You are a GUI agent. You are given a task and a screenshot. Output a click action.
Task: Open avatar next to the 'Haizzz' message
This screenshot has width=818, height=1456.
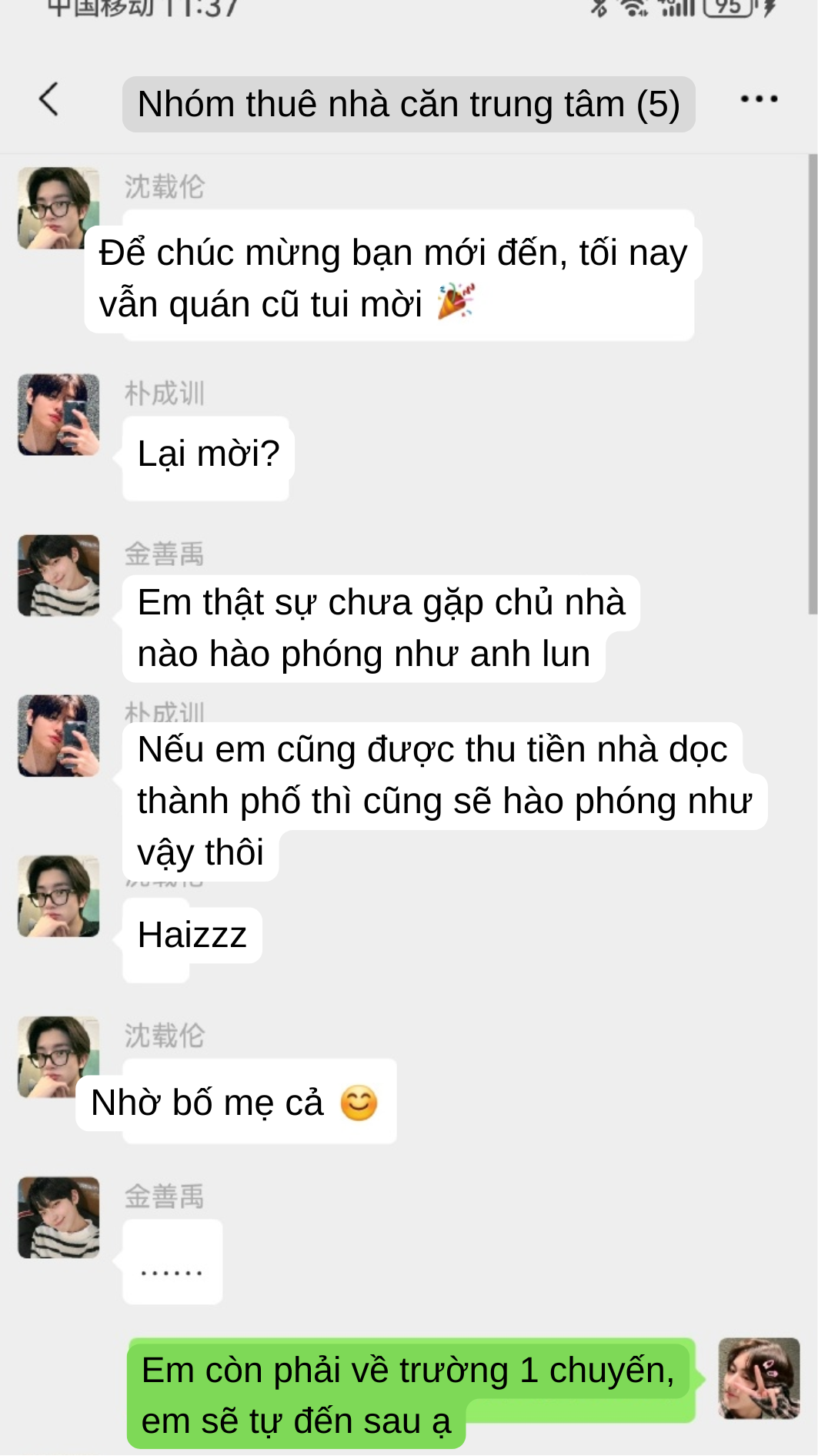coord(58,896)
